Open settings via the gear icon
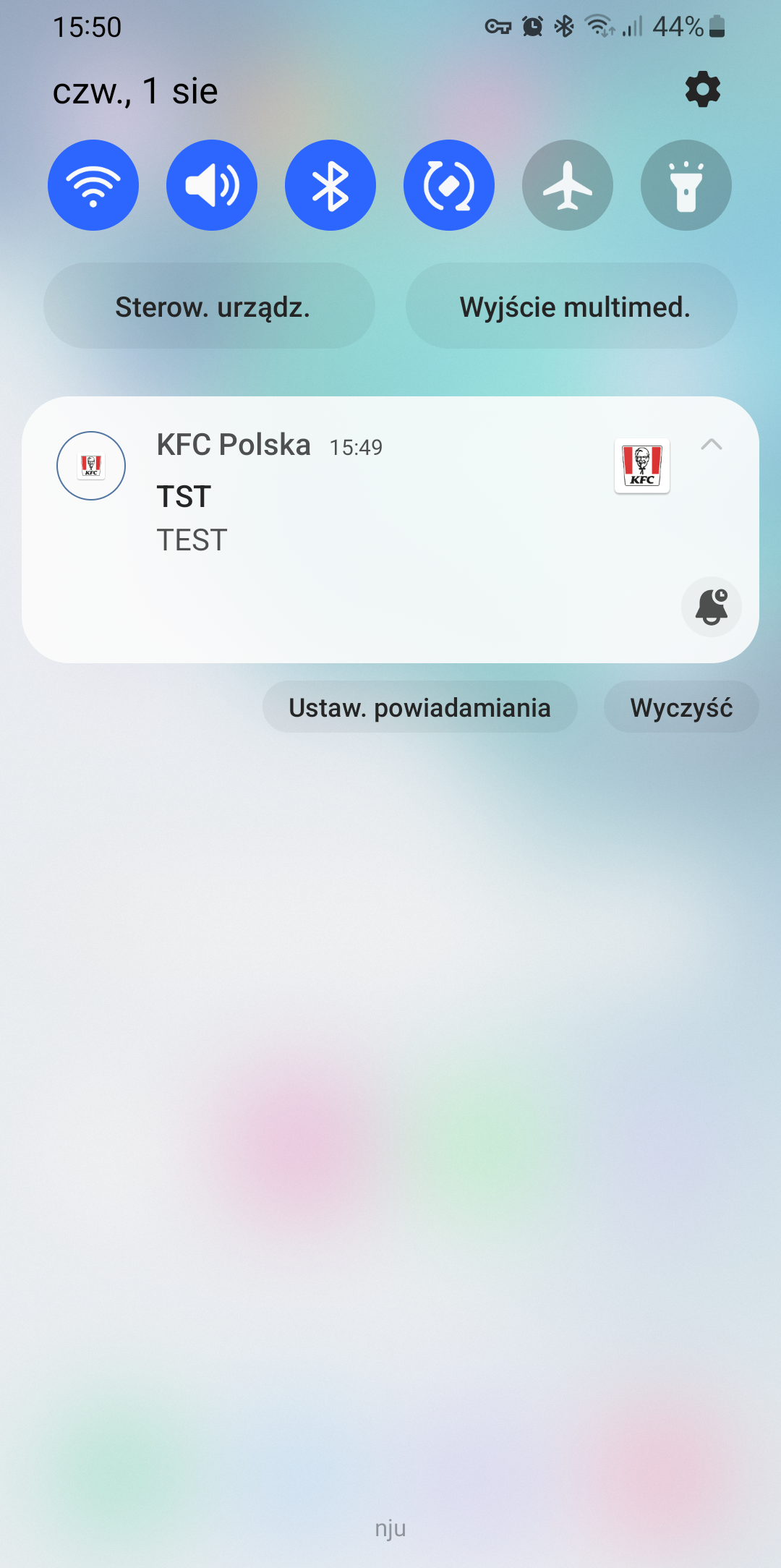The height and width of the screenshot is (1568, 781). (x=702, y=90)
